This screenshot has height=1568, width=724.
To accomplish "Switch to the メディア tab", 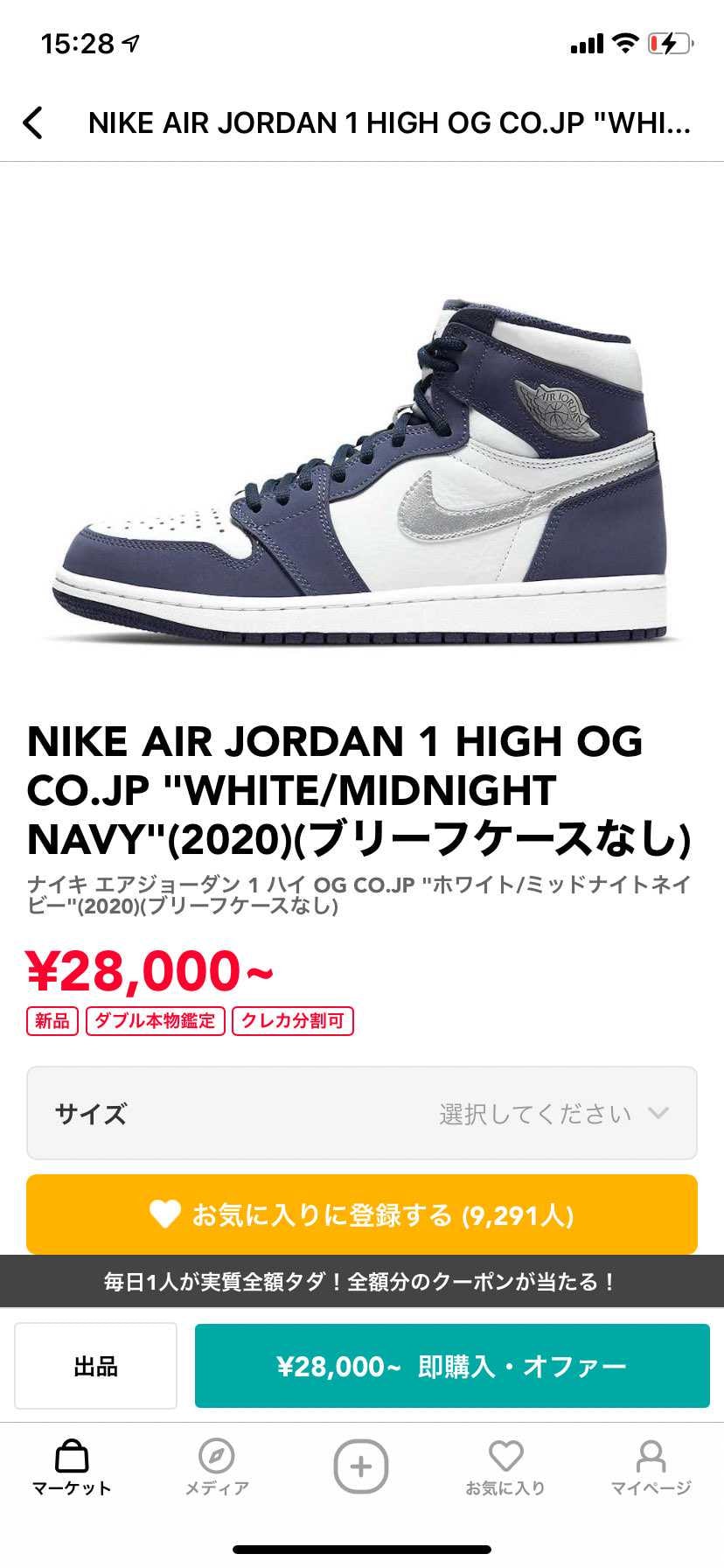I will [216, 1467].
